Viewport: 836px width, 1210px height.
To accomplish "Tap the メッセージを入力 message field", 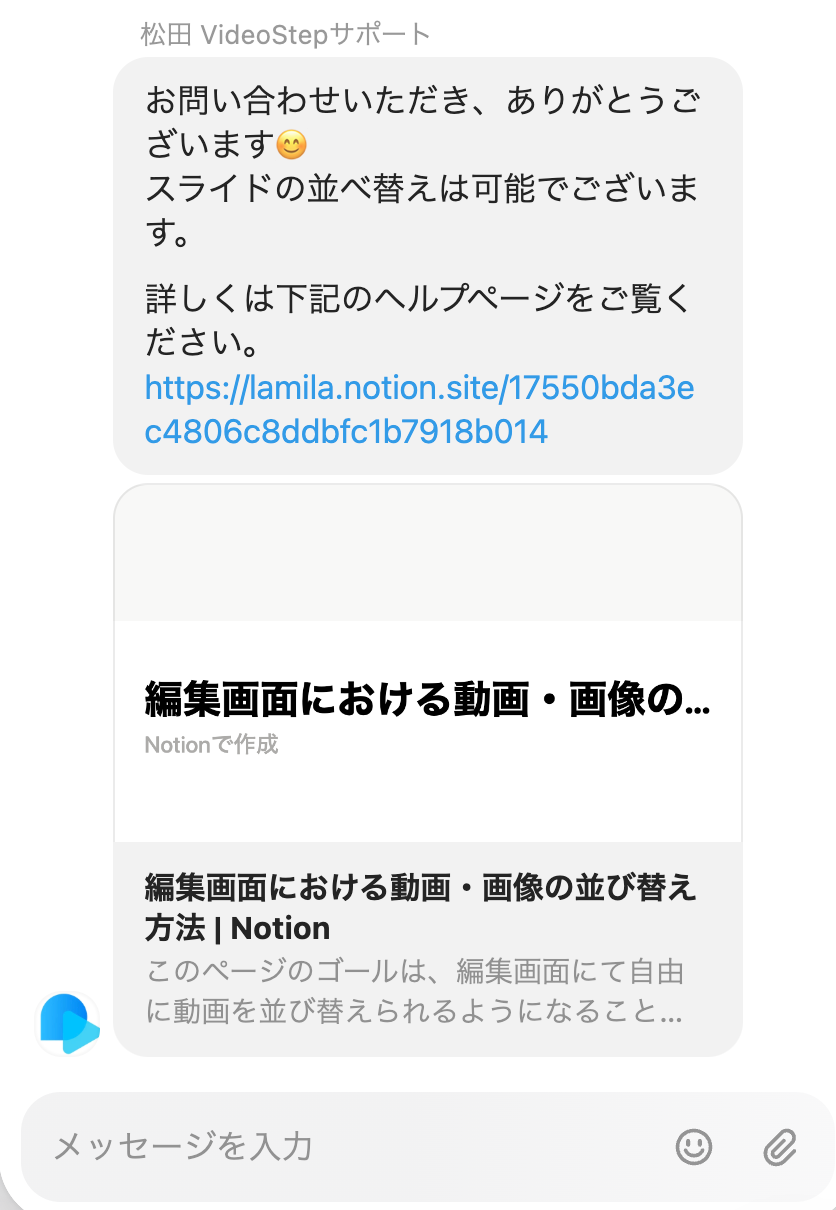I will [x=340, y=1146].
